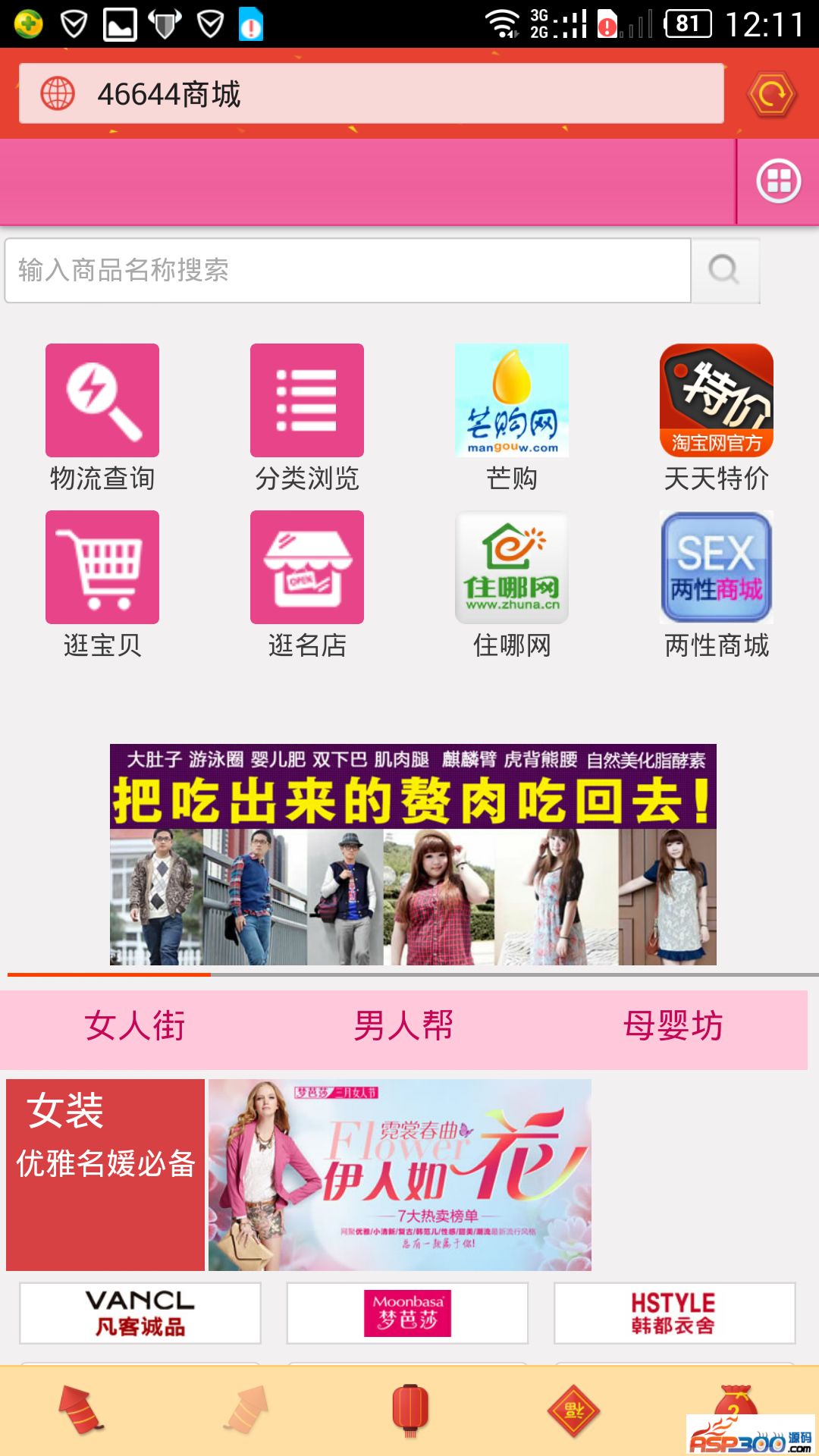Open the 把吃出来的赘肉吃回去 banner ad
The width and height of the screenshot is (819, 1456).
point(413,855)
